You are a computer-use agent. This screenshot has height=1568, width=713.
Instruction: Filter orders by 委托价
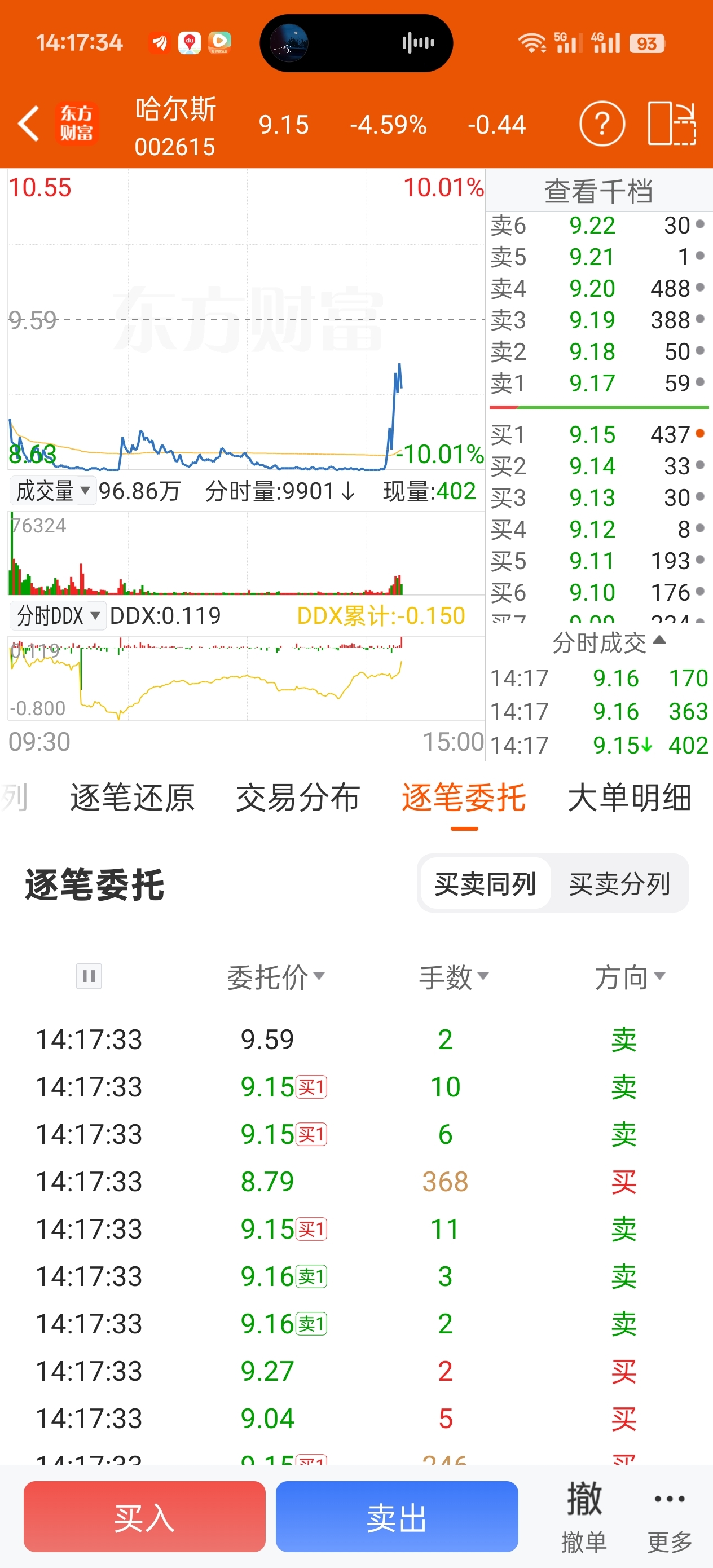275,977
